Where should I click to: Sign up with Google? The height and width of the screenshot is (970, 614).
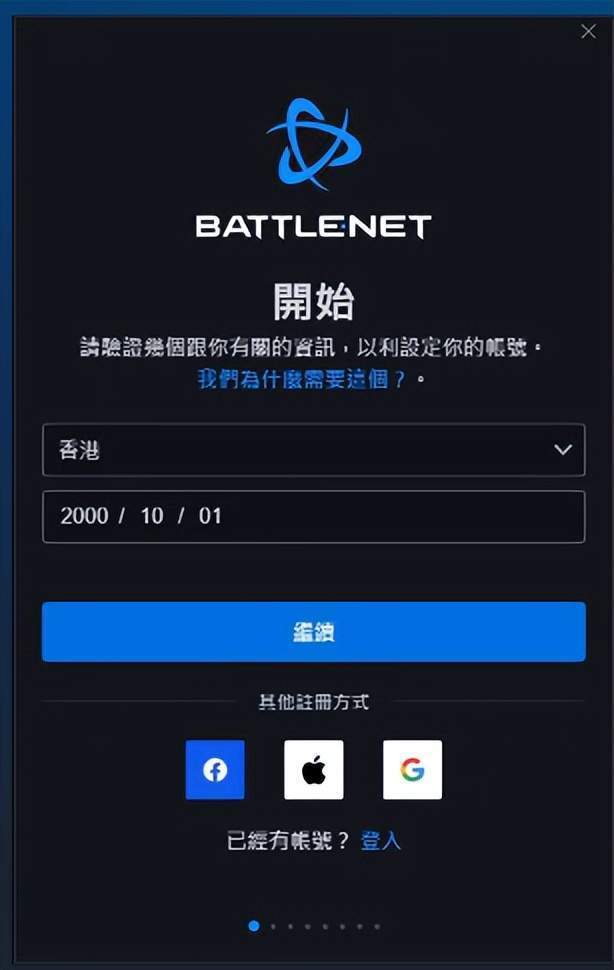point(412,770)
